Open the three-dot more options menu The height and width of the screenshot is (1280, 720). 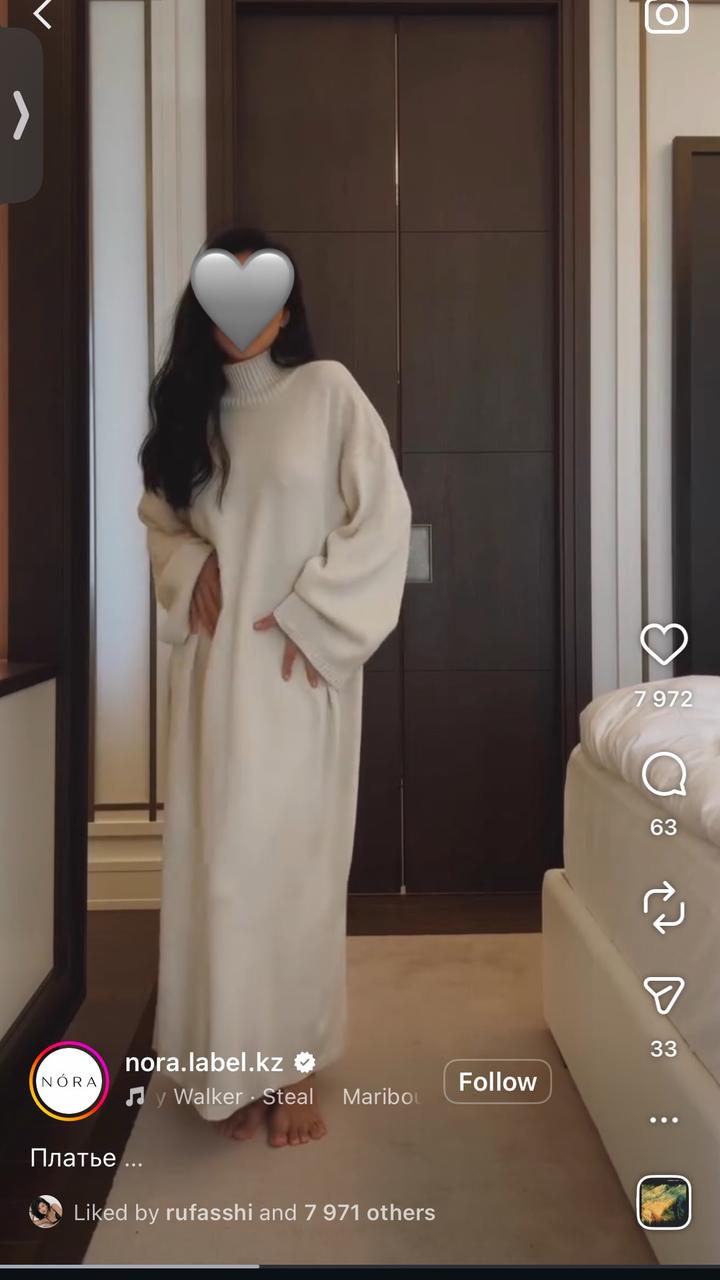click(x=664, y=1120)
